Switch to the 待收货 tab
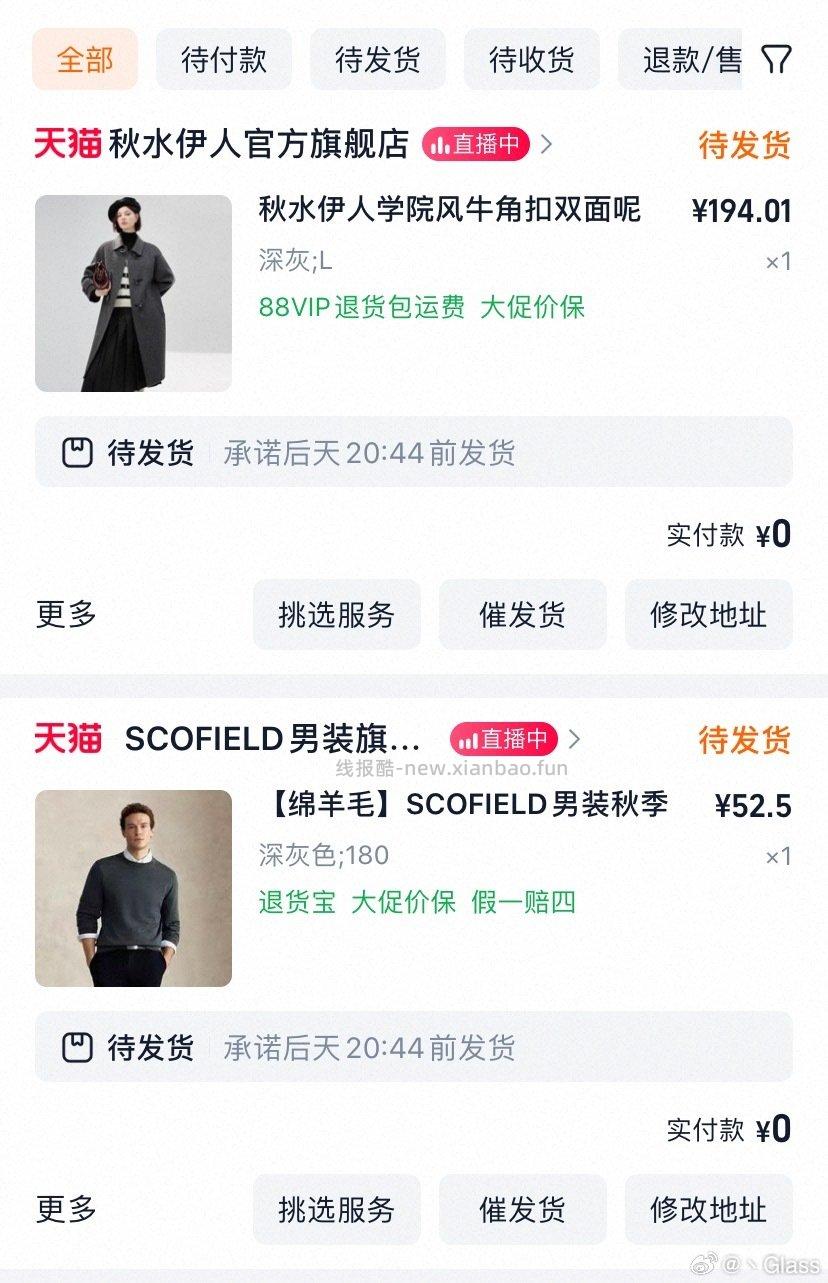This screenshot has height=1283, width=828. [531, 60]
